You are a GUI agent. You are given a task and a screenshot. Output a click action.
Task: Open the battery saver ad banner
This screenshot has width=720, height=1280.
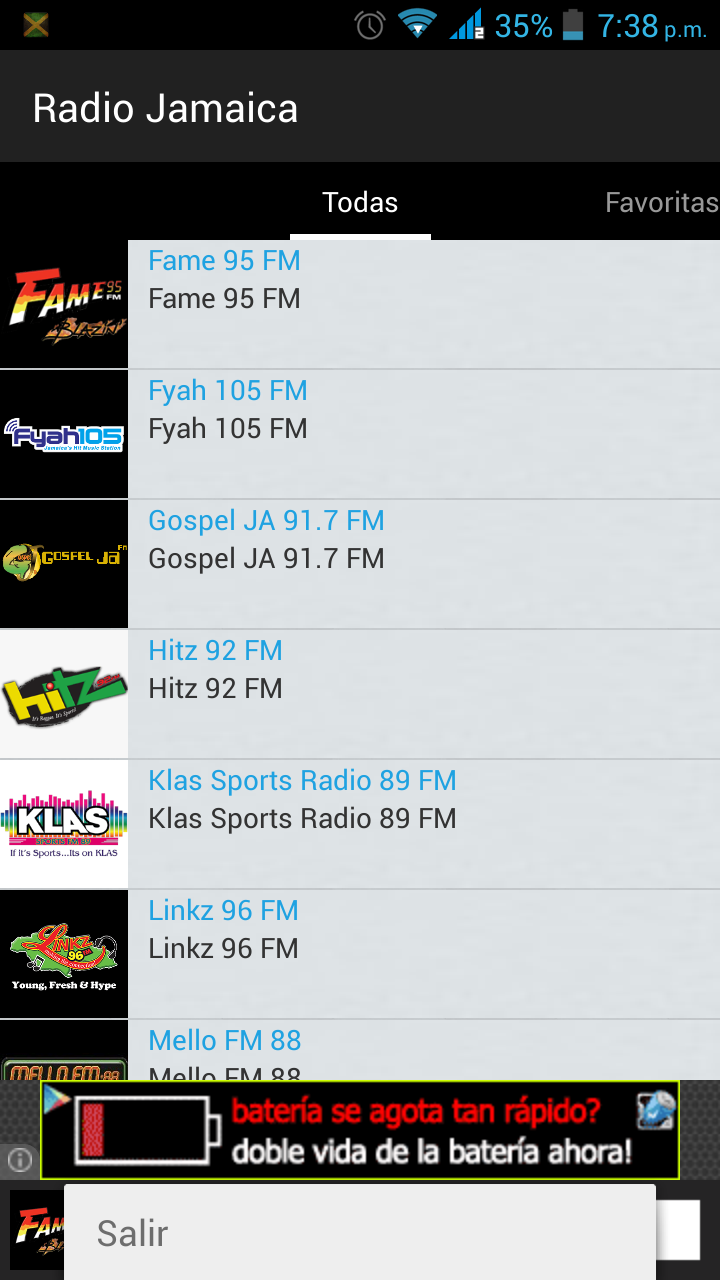click(360, 1130)
